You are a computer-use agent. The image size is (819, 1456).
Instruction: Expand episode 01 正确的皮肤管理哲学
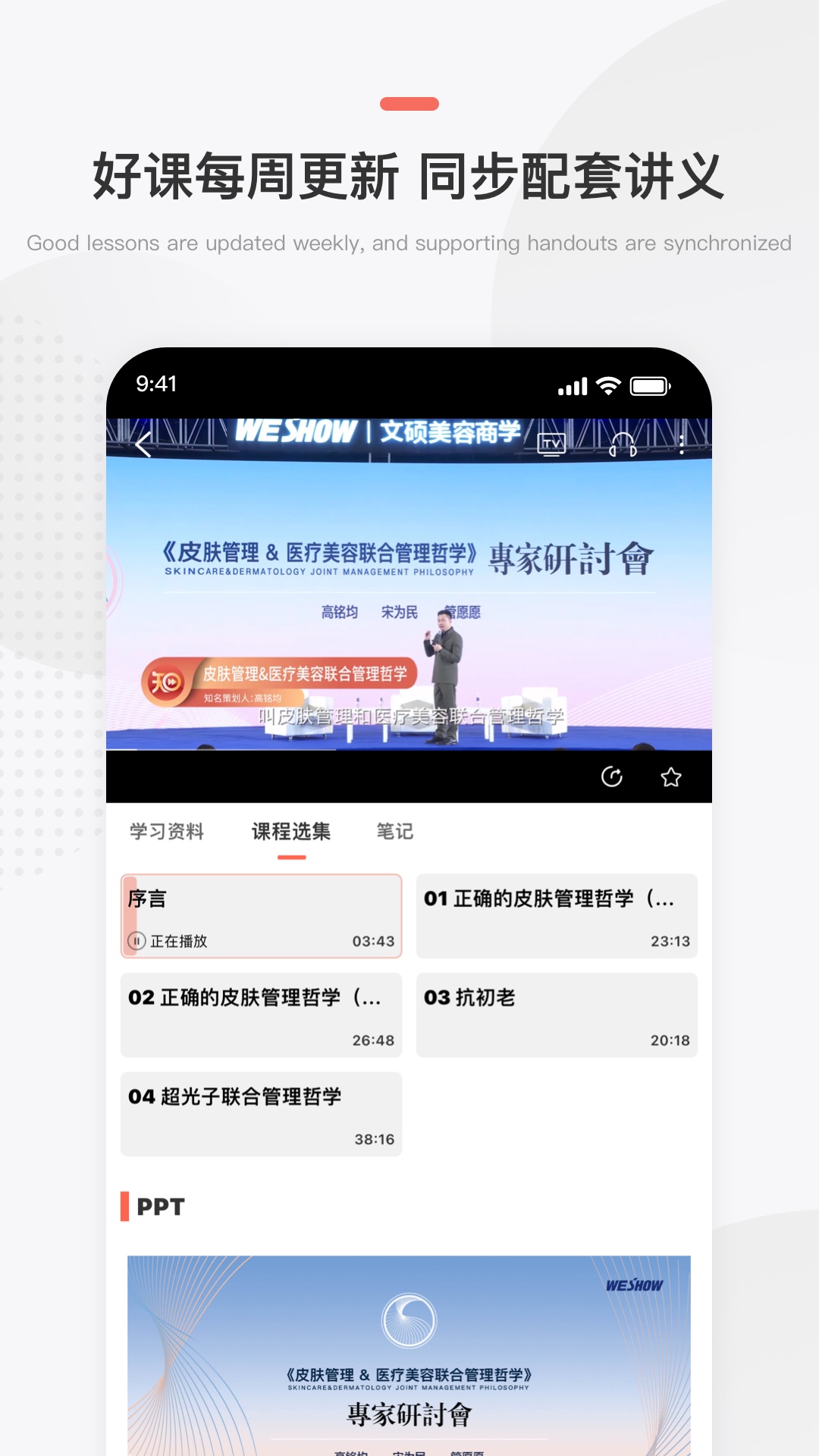click(557, 915)
